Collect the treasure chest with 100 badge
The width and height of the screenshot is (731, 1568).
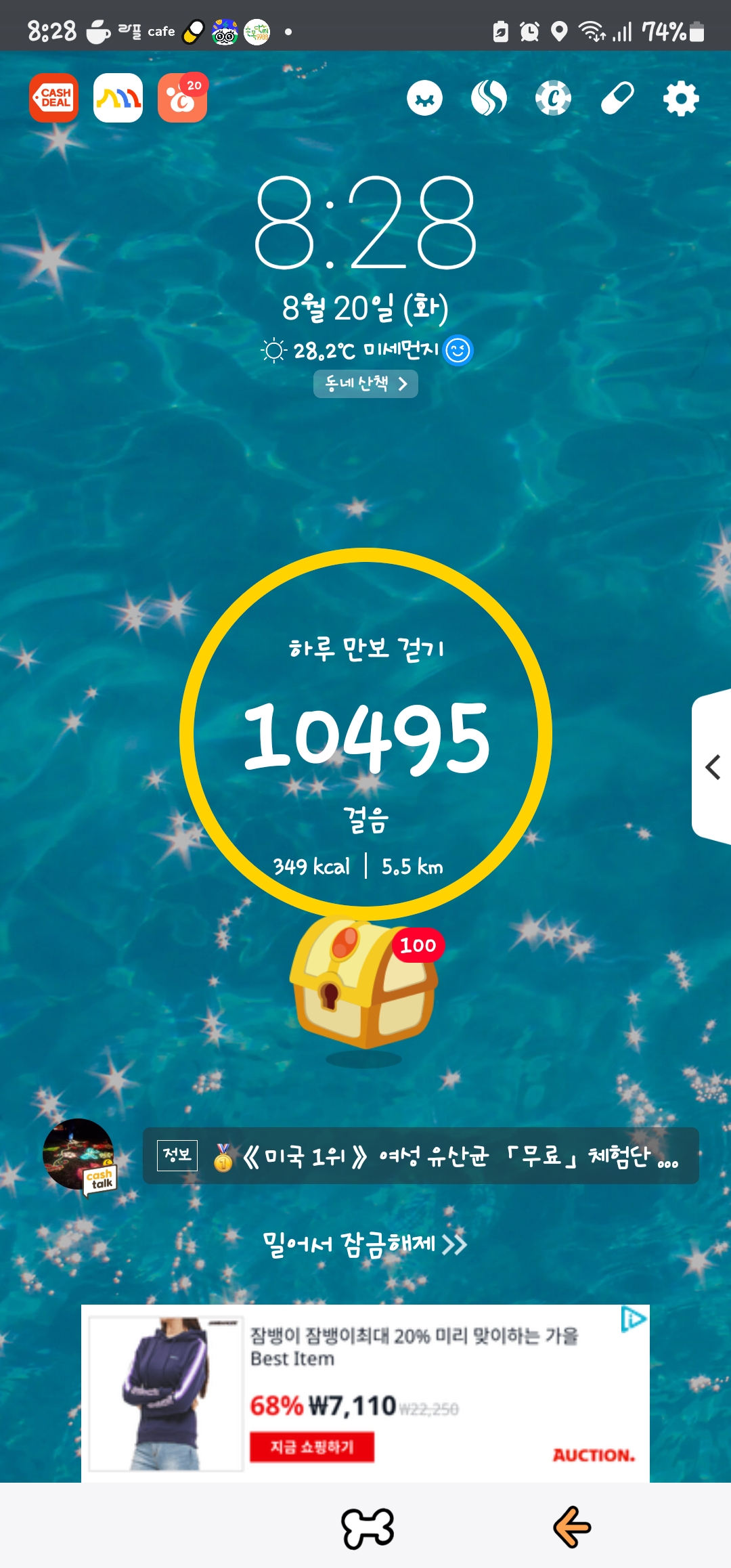tap(365, 983)
